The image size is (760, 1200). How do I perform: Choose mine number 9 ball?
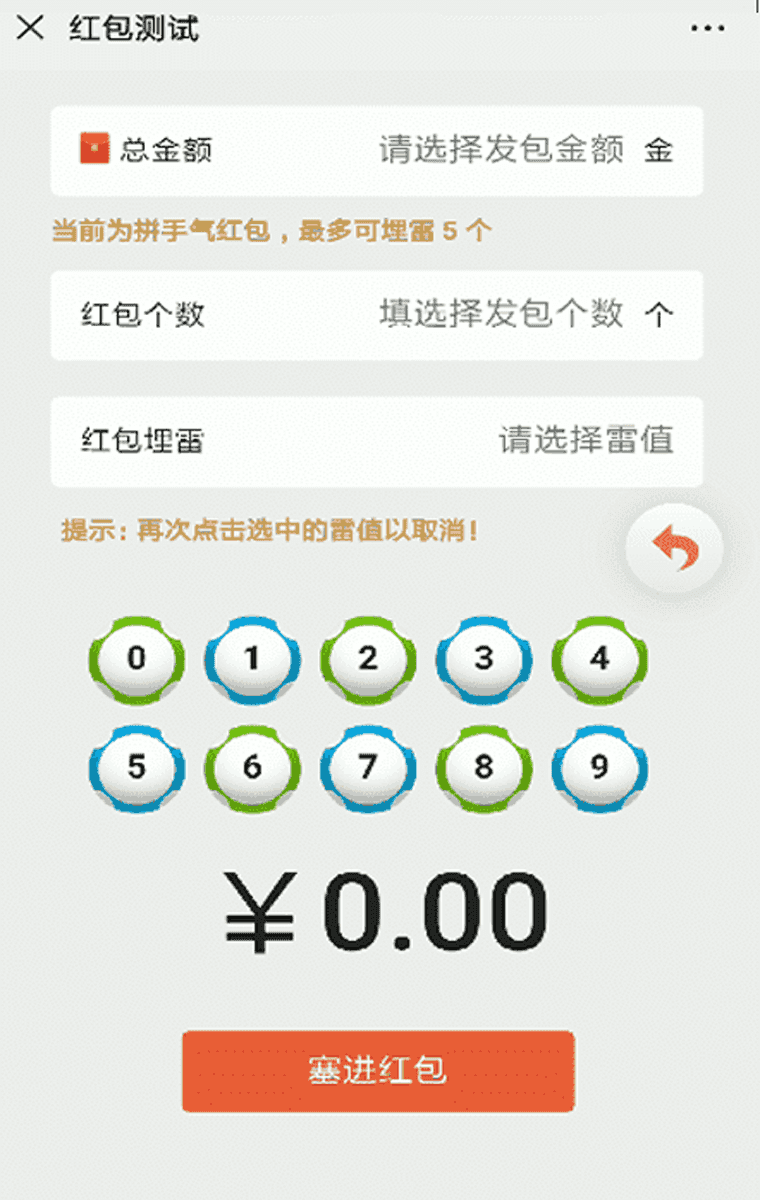pos(599,769)
